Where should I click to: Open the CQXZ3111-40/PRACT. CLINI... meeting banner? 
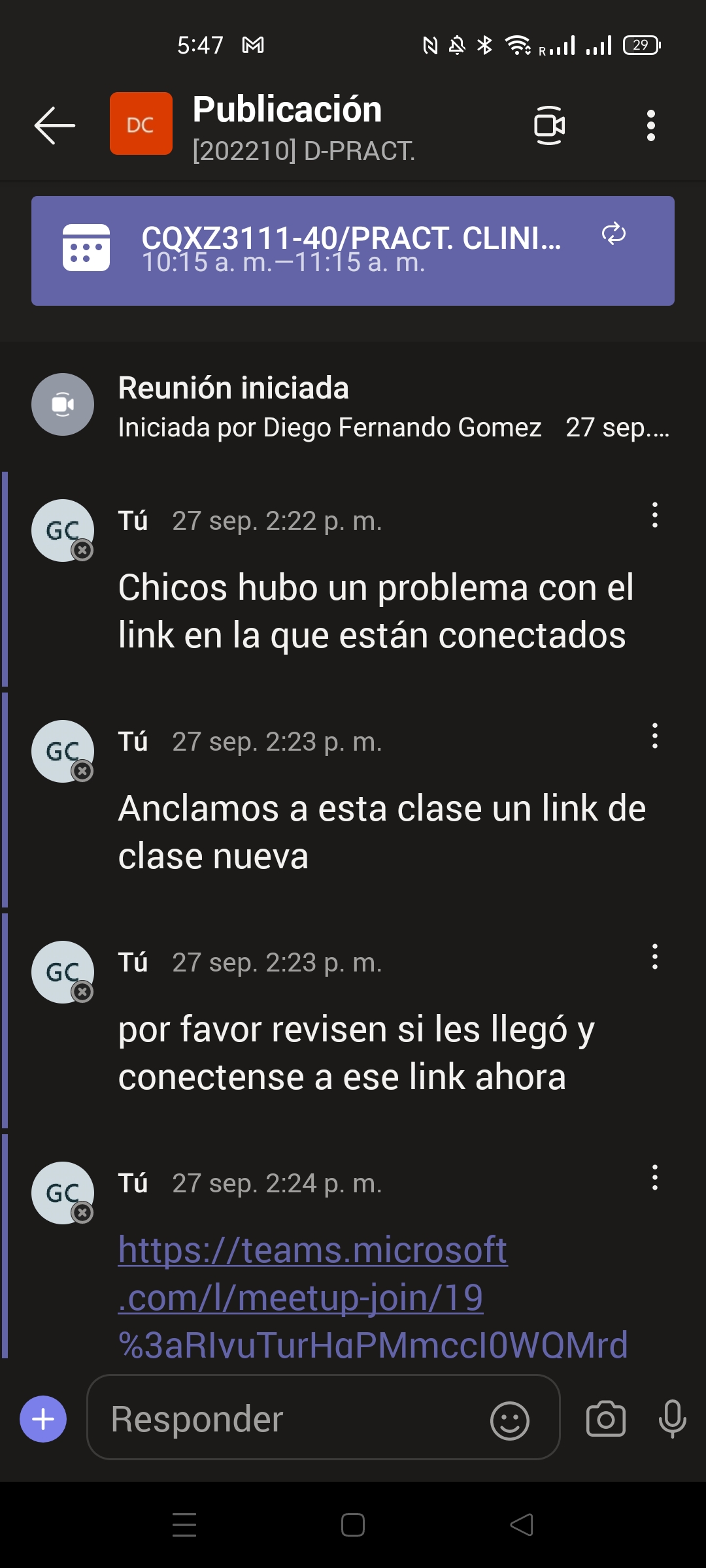[352, 251]
